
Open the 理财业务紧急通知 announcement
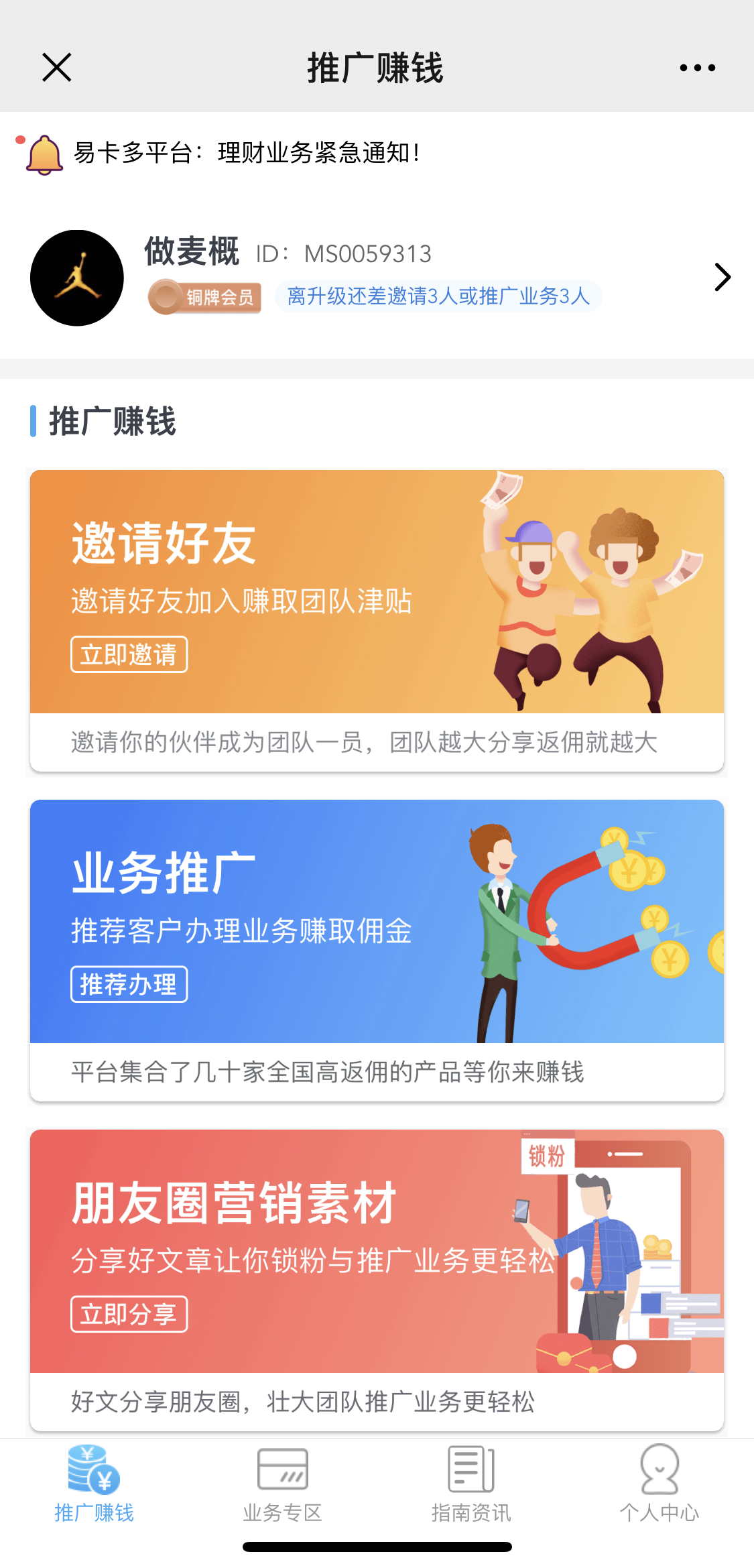click(x=247, y=154)
